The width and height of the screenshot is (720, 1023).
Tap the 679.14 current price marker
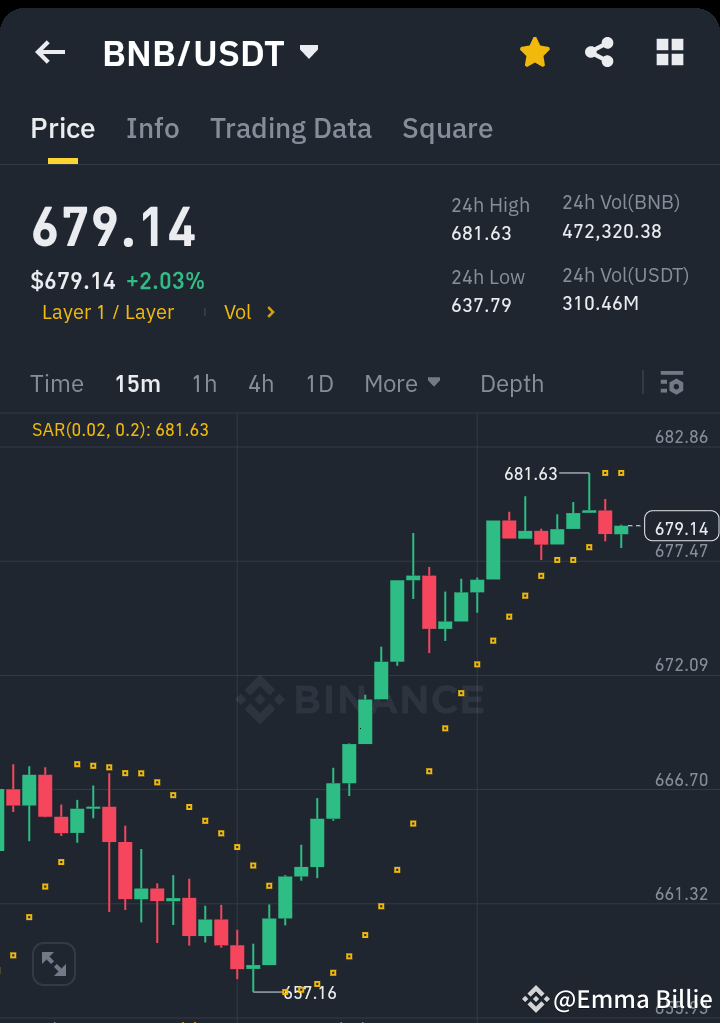681,526
